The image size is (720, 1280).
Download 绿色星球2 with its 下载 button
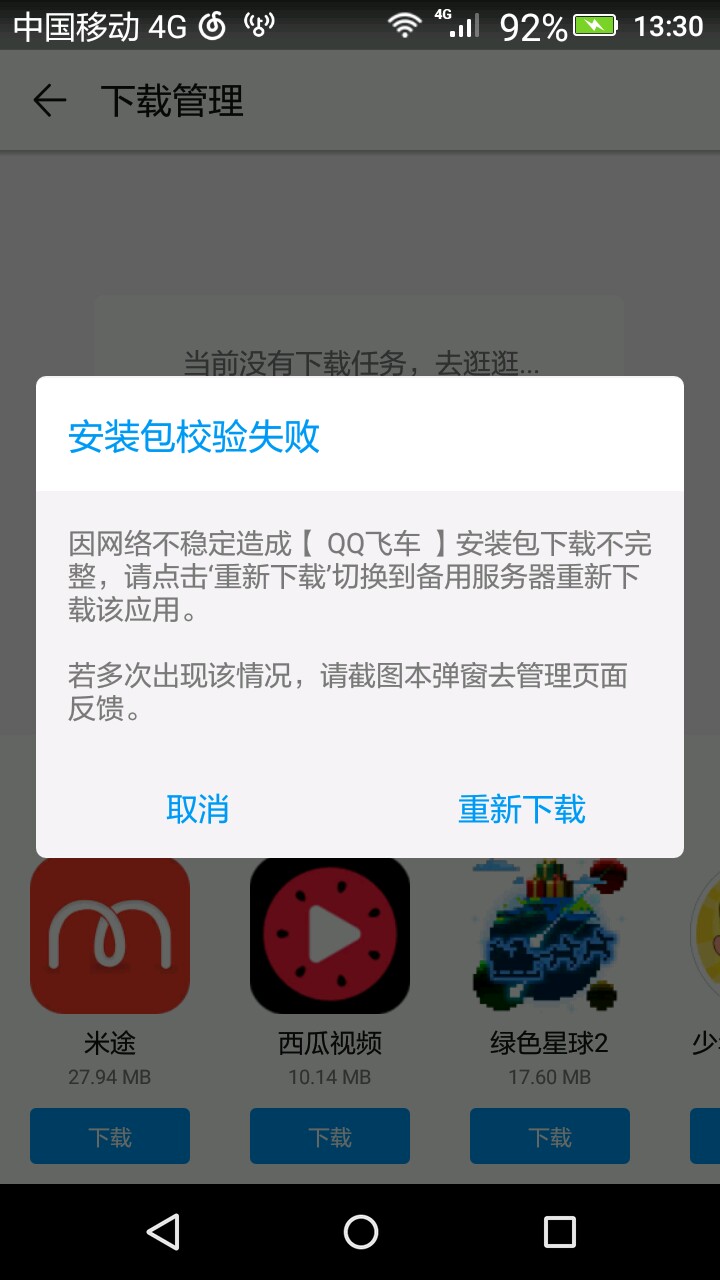click(x=550, y=1136)
